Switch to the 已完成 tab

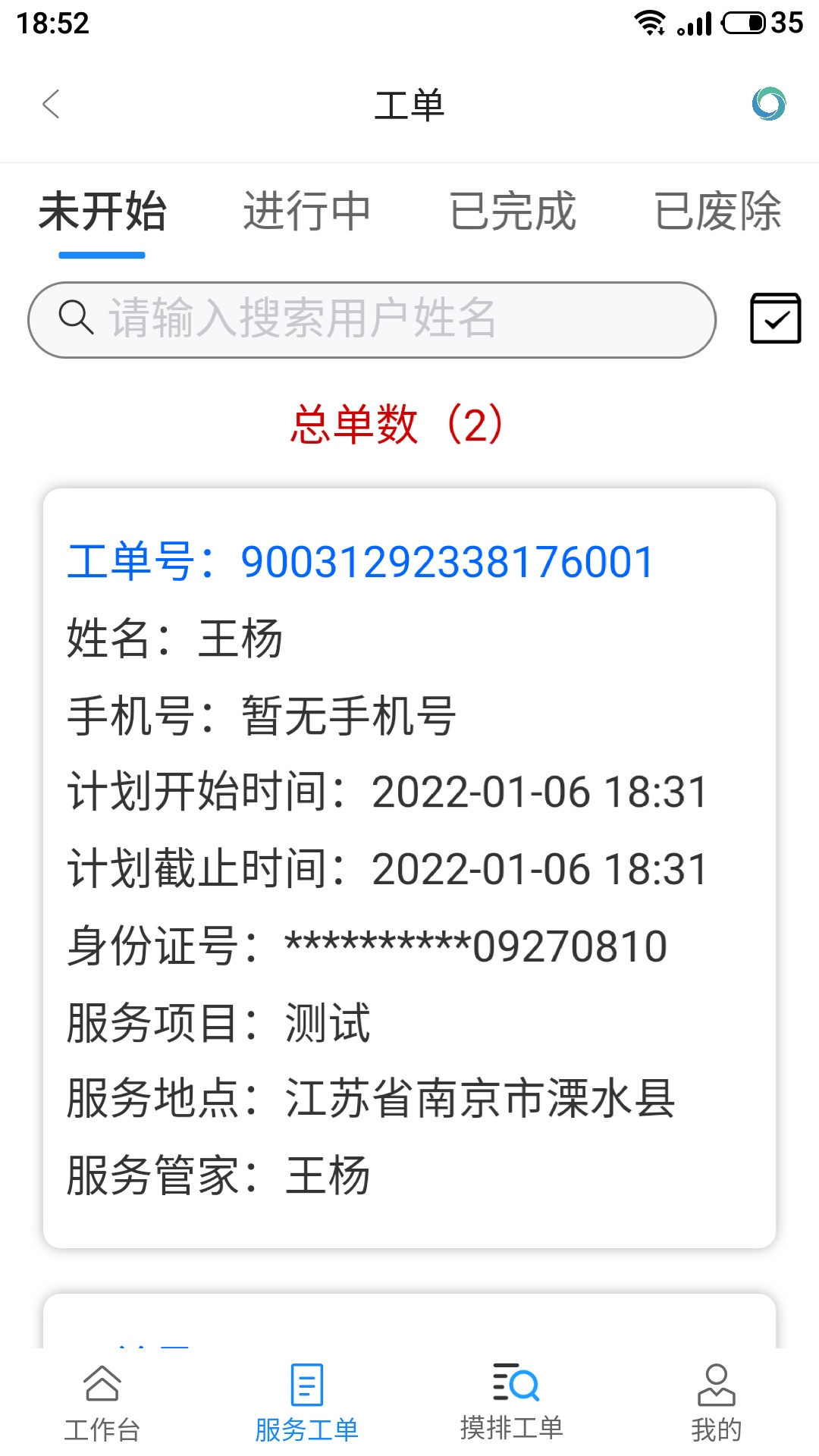(513, 211)
